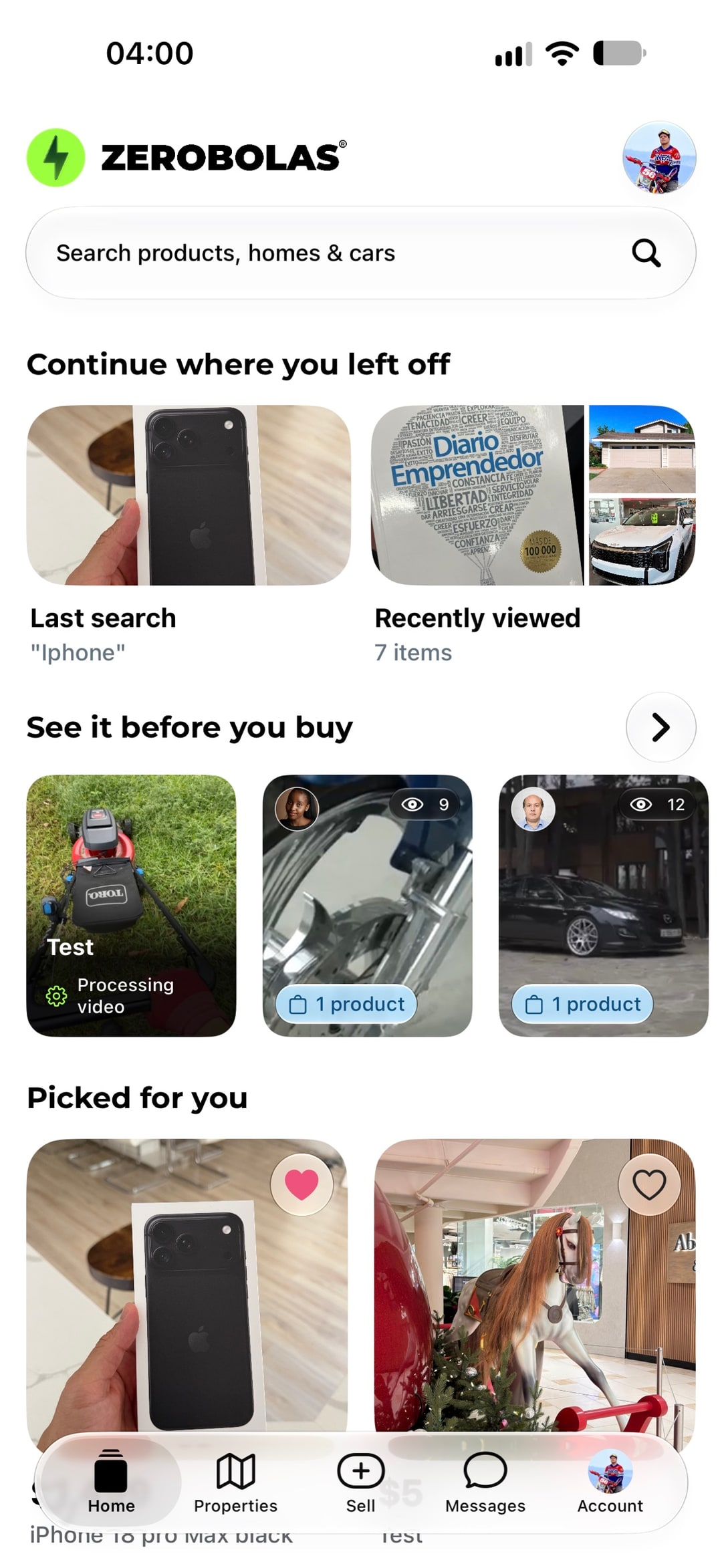Screen dimensions: 722x1568
Task: Open the Test video that is processing
Action: point(131,906)
